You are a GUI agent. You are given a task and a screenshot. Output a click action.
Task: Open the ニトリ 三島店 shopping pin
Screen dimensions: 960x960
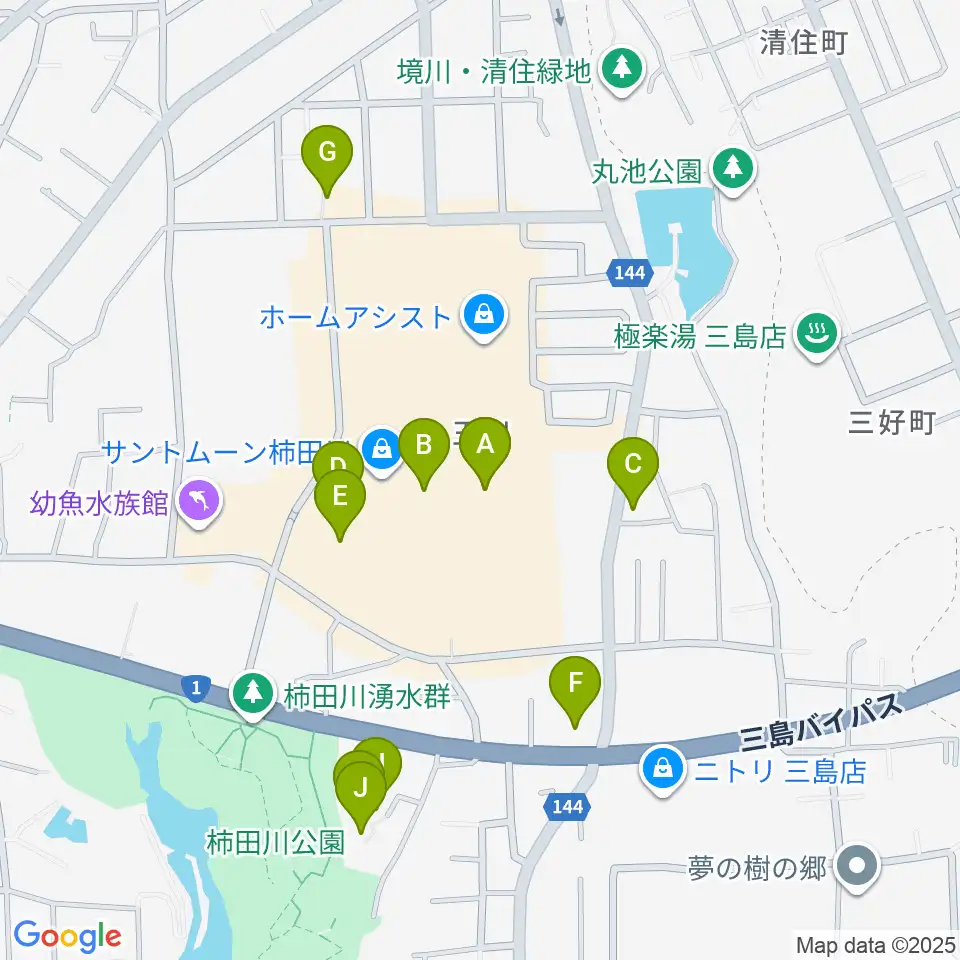[662, 769]
